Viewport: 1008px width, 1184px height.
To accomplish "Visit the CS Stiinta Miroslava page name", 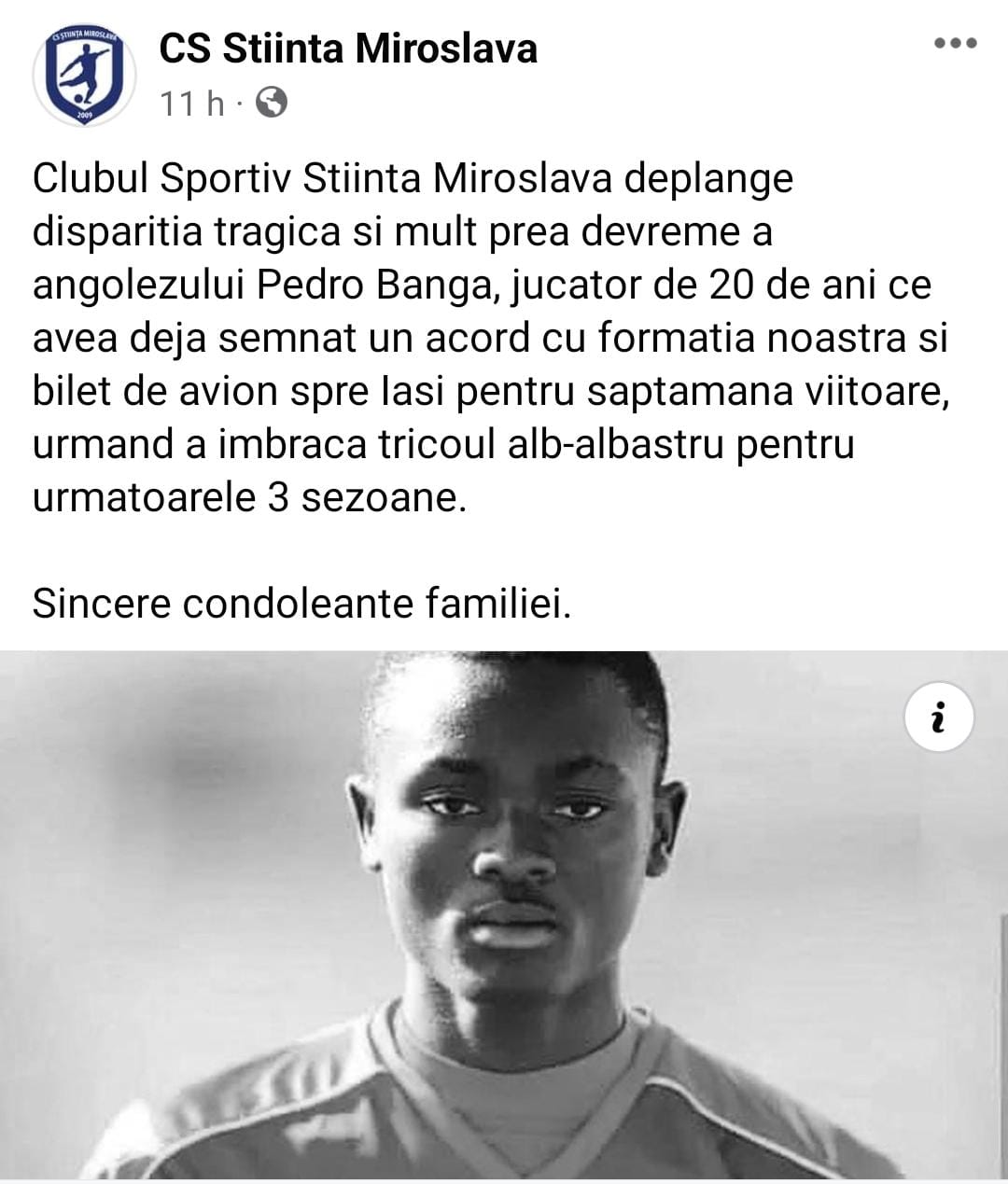I will coord(348,49).
